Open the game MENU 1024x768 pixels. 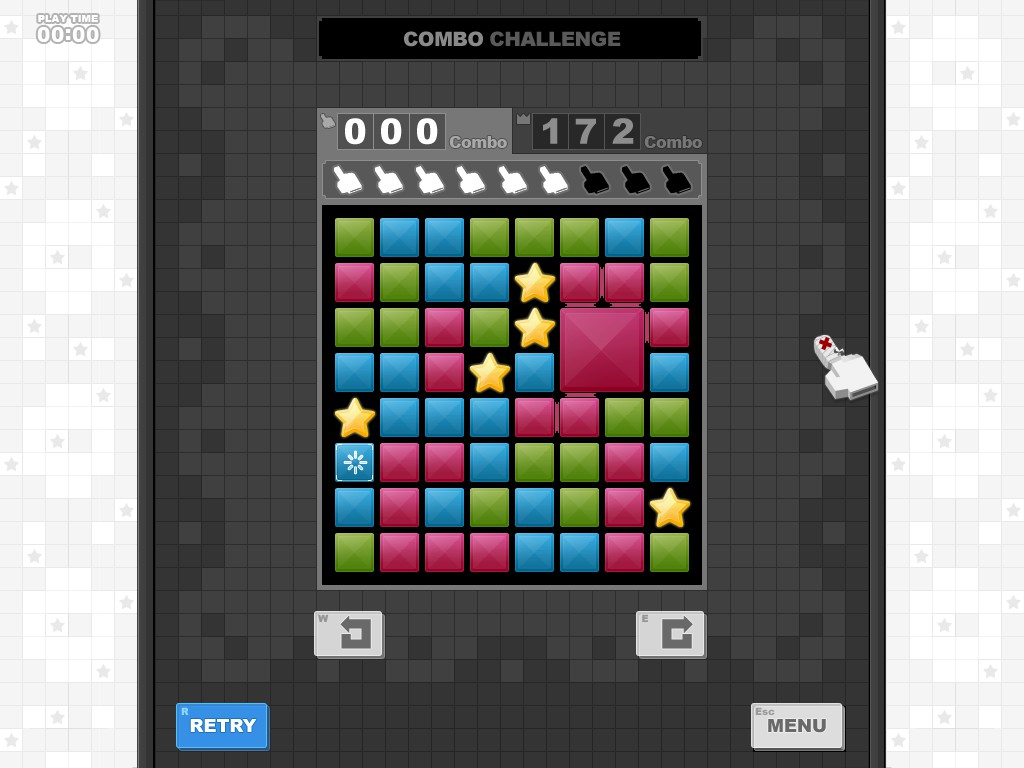[797, 726]
